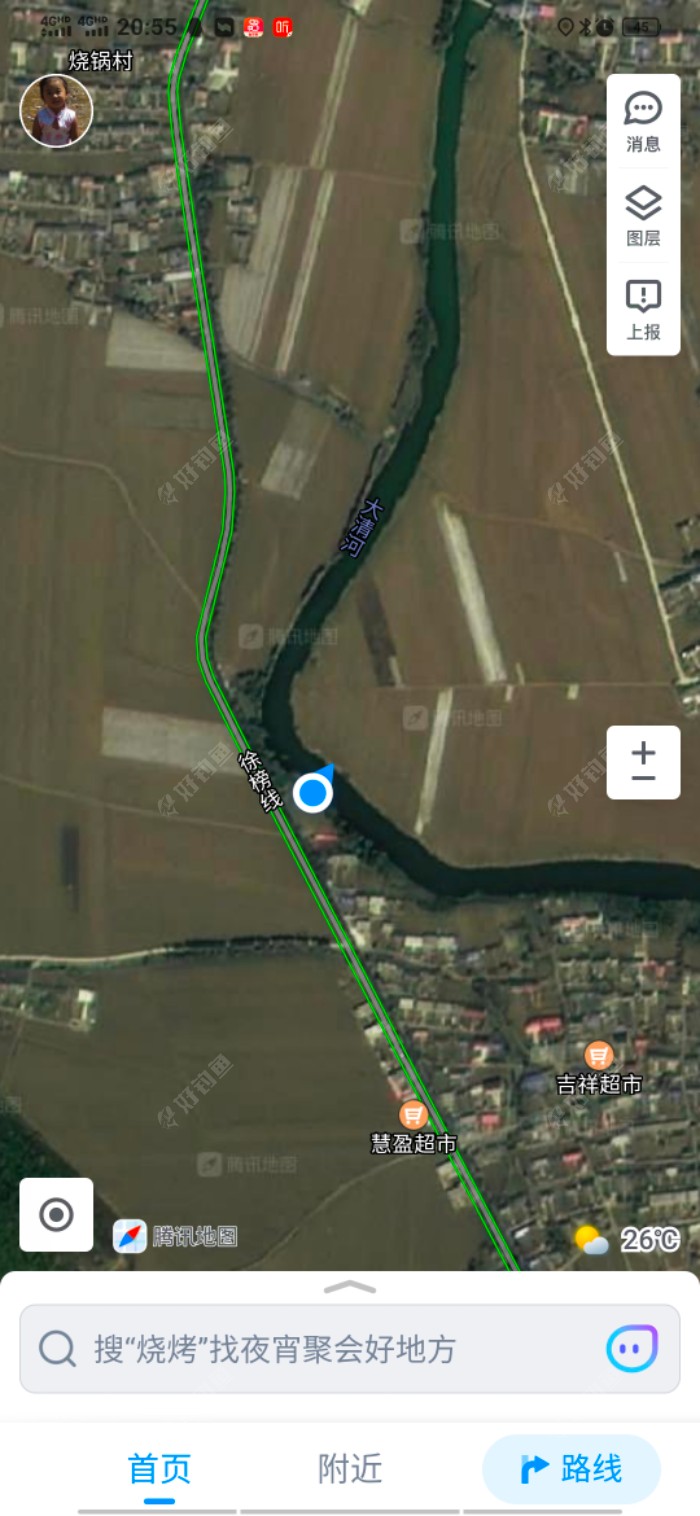Select the 慧盈超市 marker on map
This screenshot has width=700, height=1516.
(413, 1115)
